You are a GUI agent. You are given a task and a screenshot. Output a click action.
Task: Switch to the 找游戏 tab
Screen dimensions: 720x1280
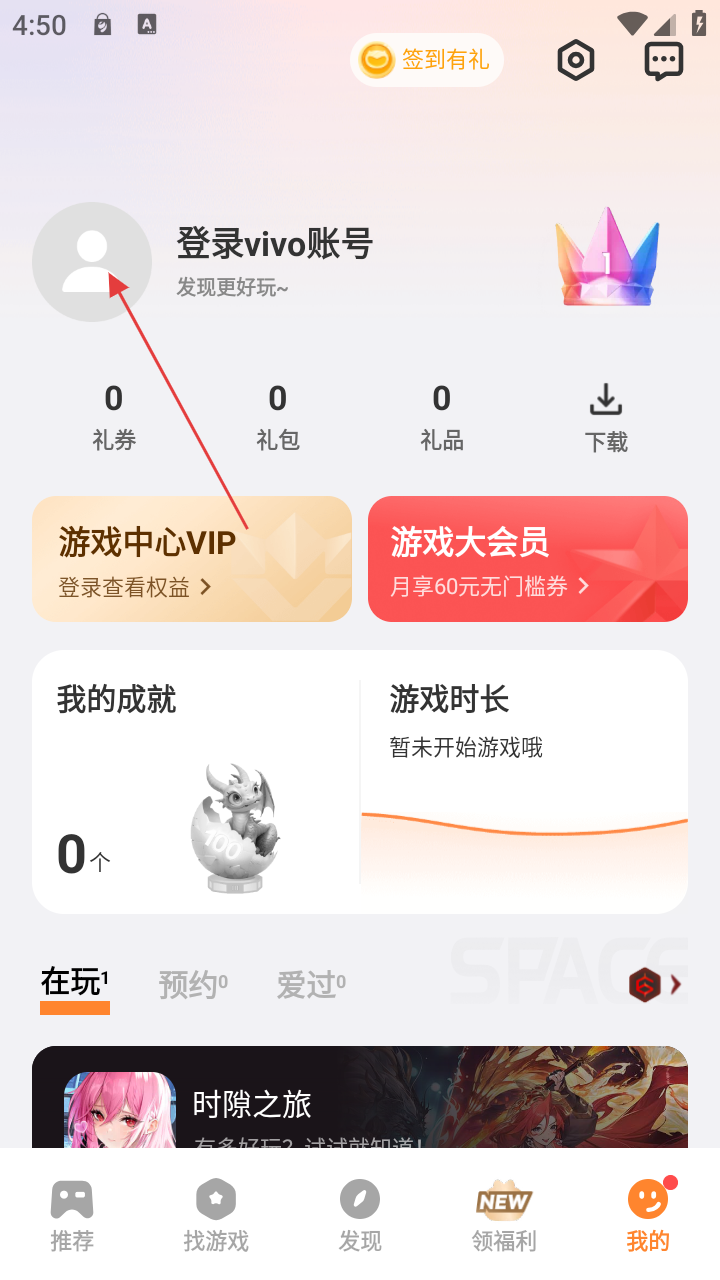pyautogui.click(x=216, y=1215)
